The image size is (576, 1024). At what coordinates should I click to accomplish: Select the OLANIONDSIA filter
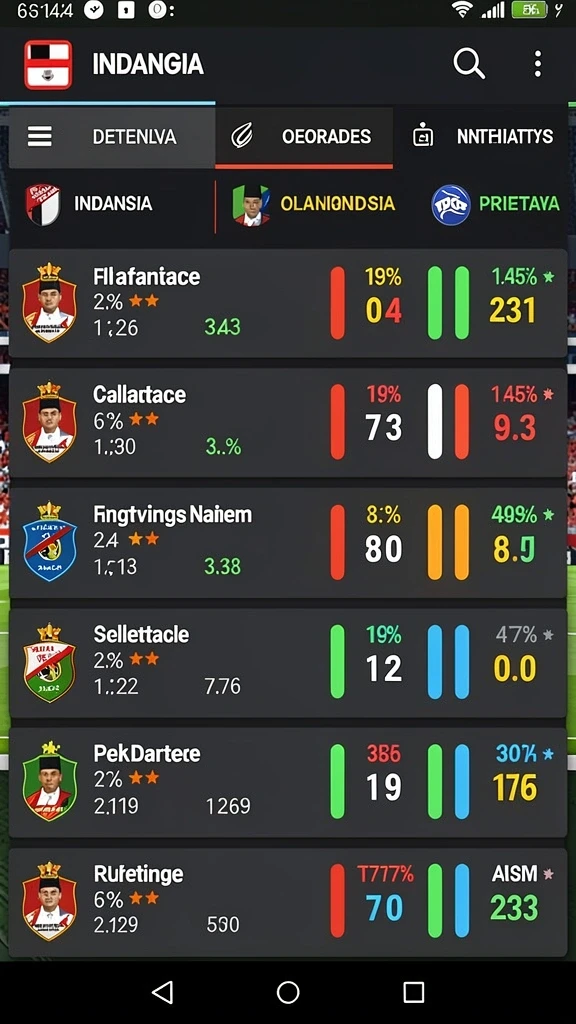pos(313,204)
